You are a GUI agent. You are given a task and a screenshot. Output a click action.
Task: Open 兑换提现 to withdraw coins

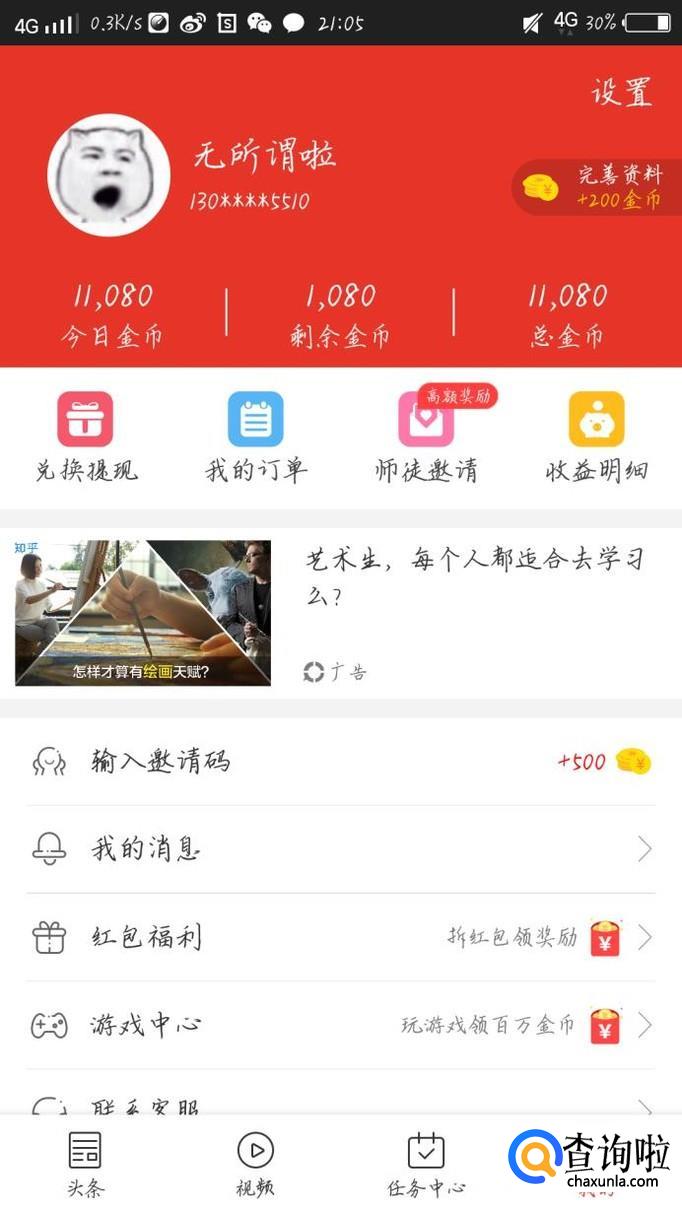[86, 437]
